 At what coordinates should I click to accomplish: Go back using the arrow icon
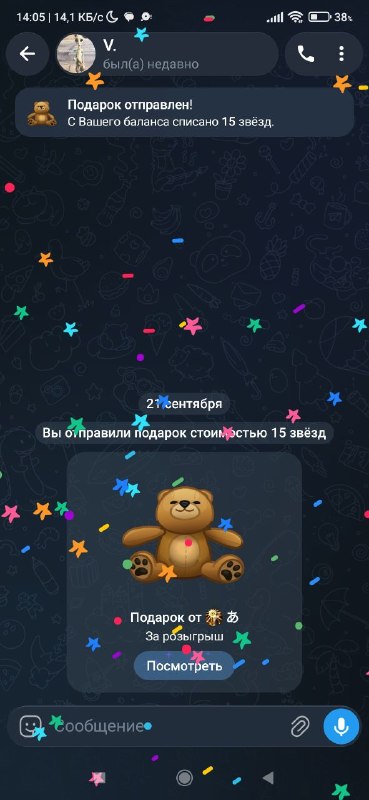[27, 54]
